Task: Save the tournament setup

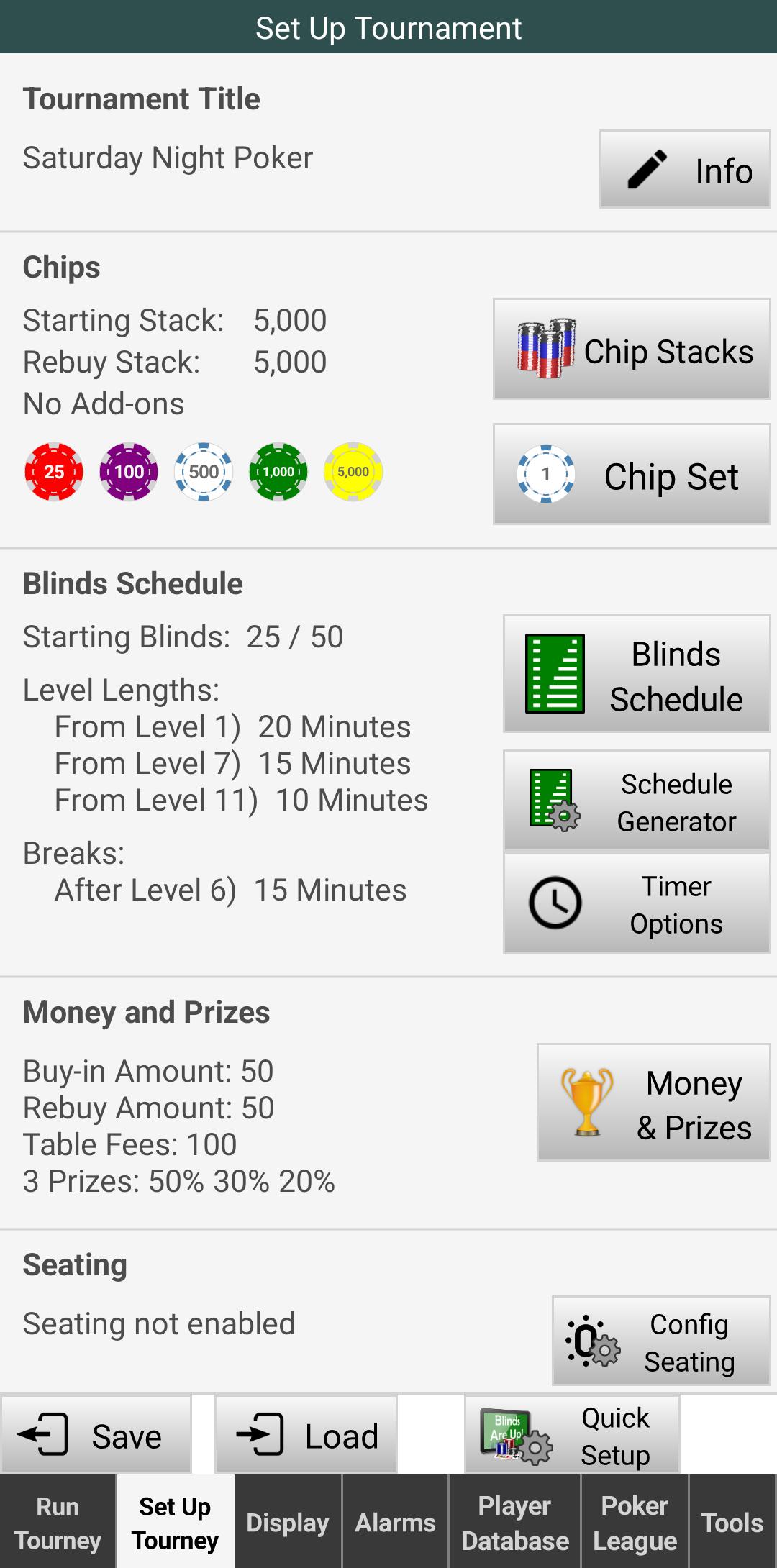Action: [96, 1436]
